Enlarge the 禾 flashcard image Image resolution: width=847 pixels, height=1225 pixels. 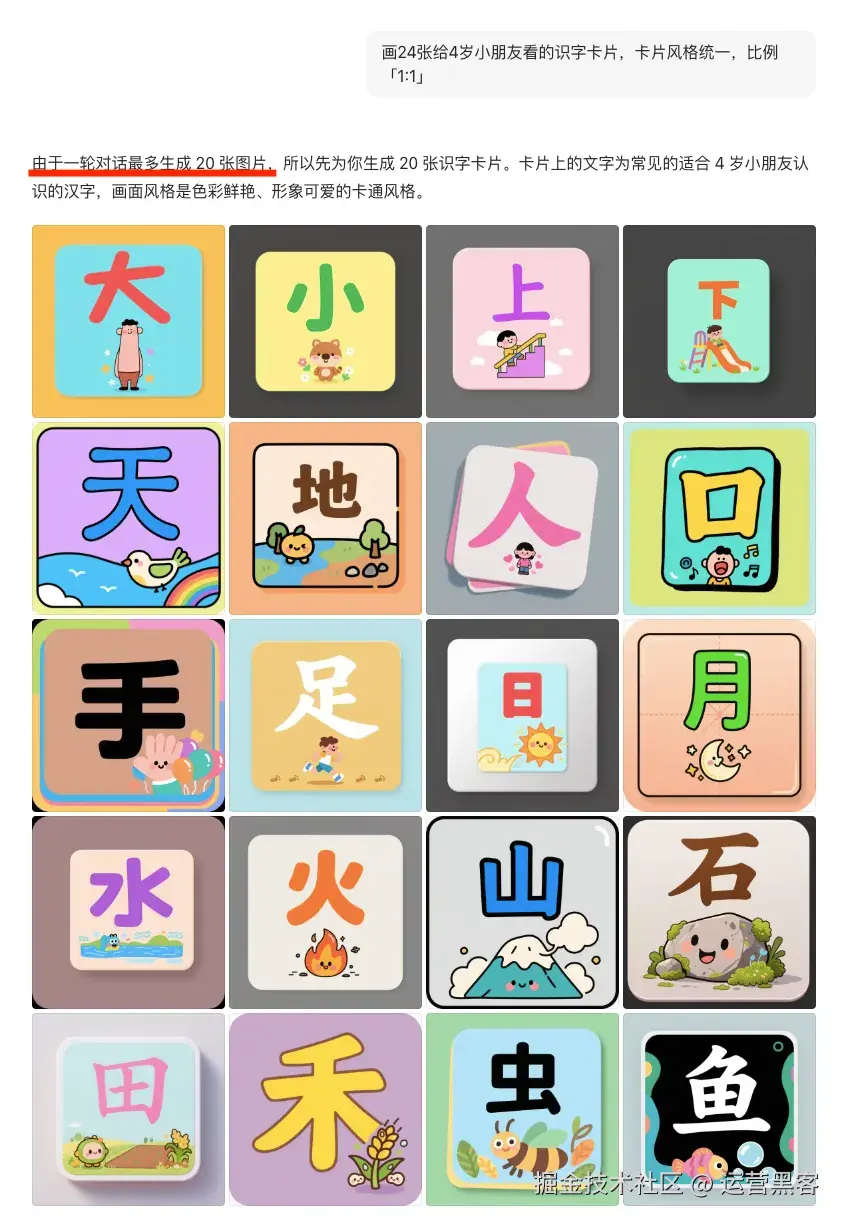[325, 1108]
